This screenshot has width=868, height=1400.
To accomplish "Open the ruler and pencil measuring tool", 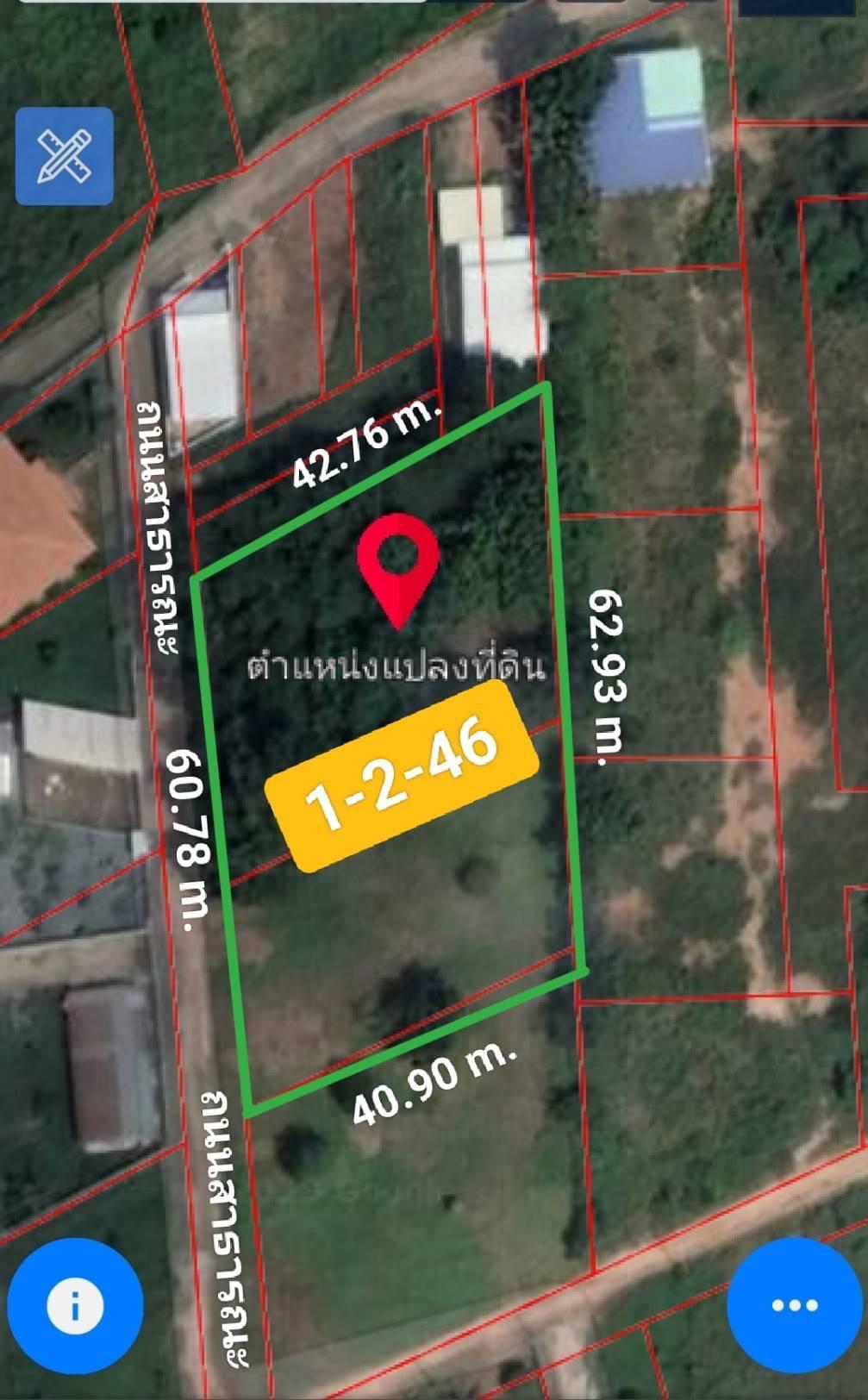I will point(65,156).
